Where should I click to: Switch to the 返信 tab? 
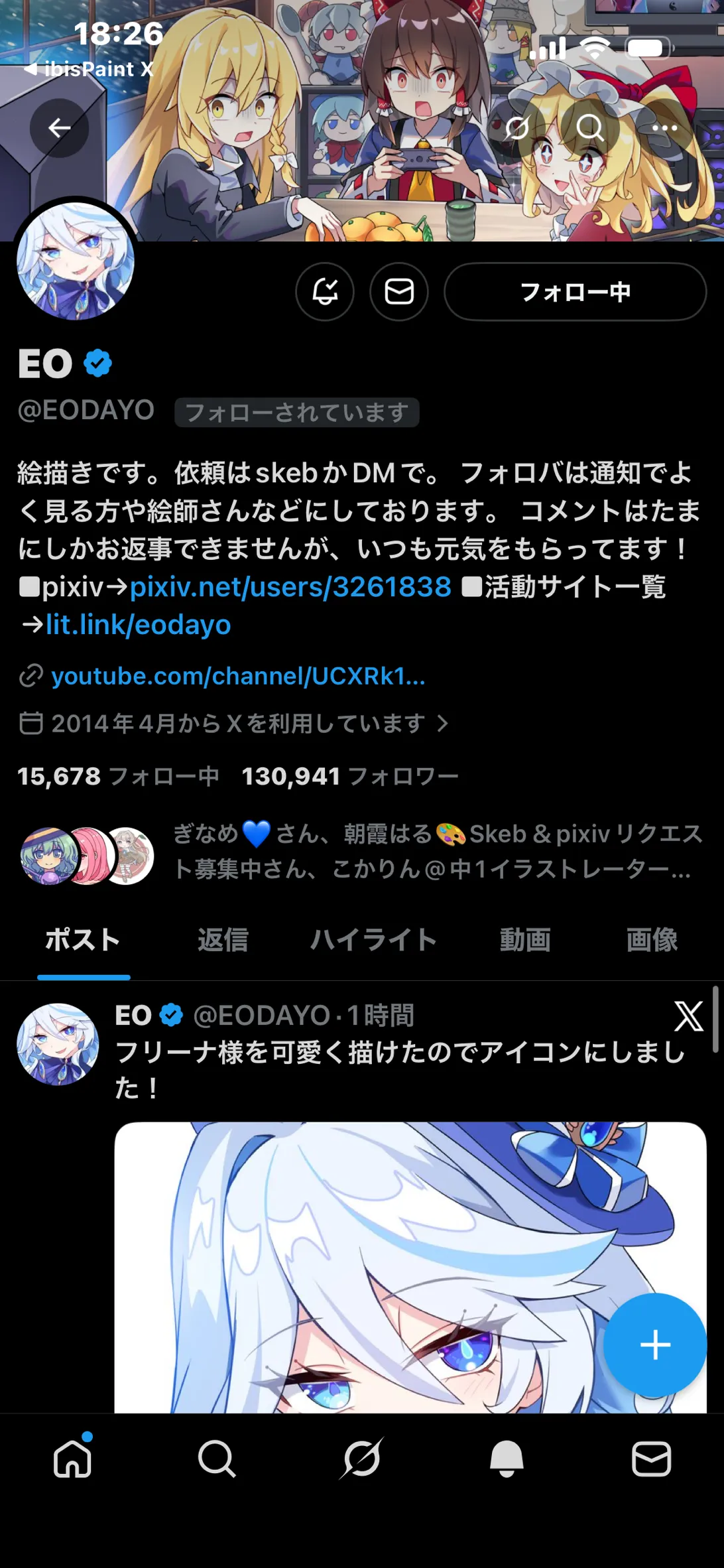point(223,940)
